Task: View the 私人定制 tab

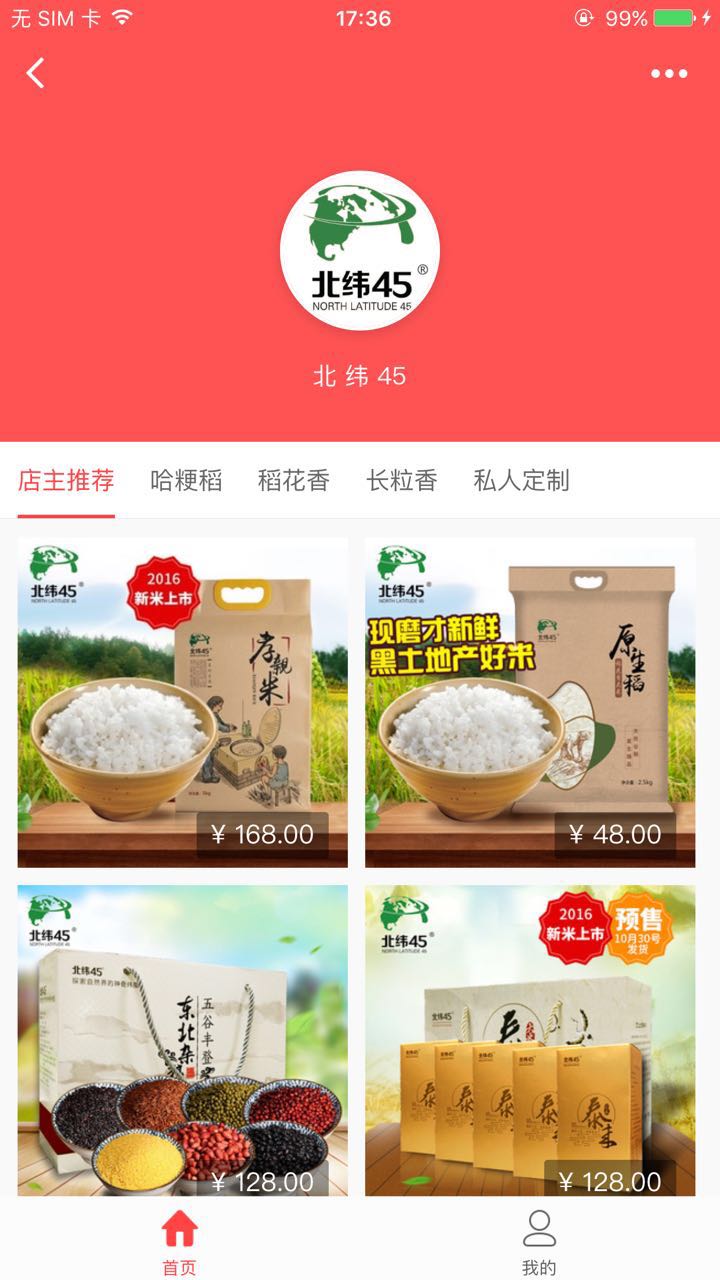Action: tap(521, 481)
